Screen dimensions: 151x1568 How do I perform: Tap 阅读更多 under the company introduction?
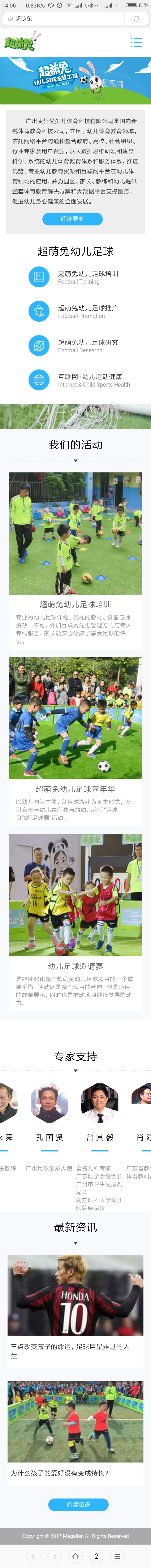[72, 219]
